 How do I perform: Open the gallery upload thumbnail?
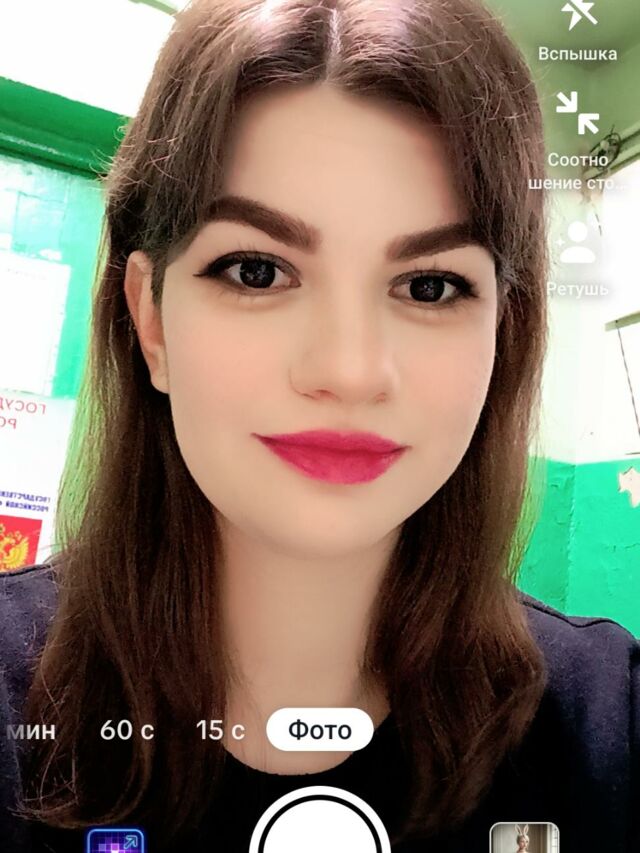point(524,838)
